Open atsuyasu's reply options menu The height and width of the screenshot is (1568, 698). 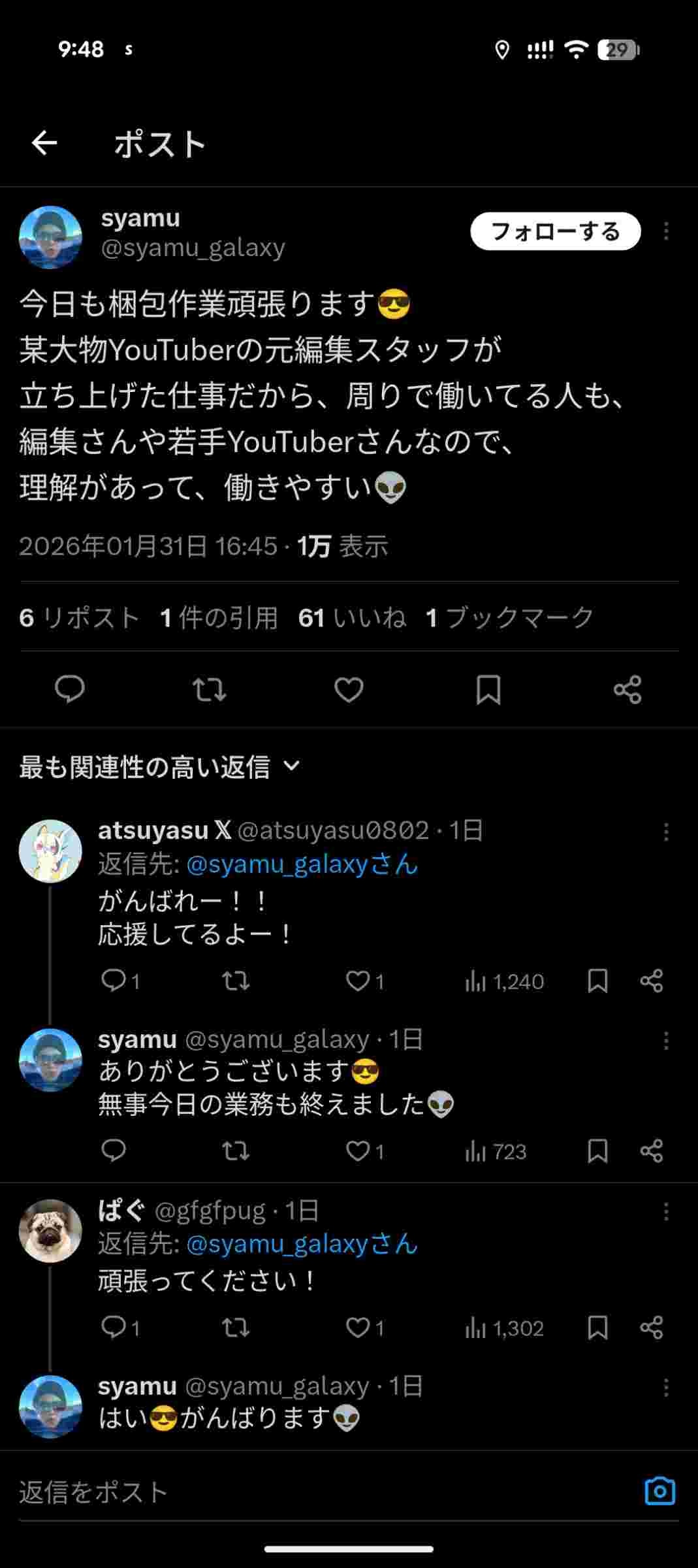[665, 831]
